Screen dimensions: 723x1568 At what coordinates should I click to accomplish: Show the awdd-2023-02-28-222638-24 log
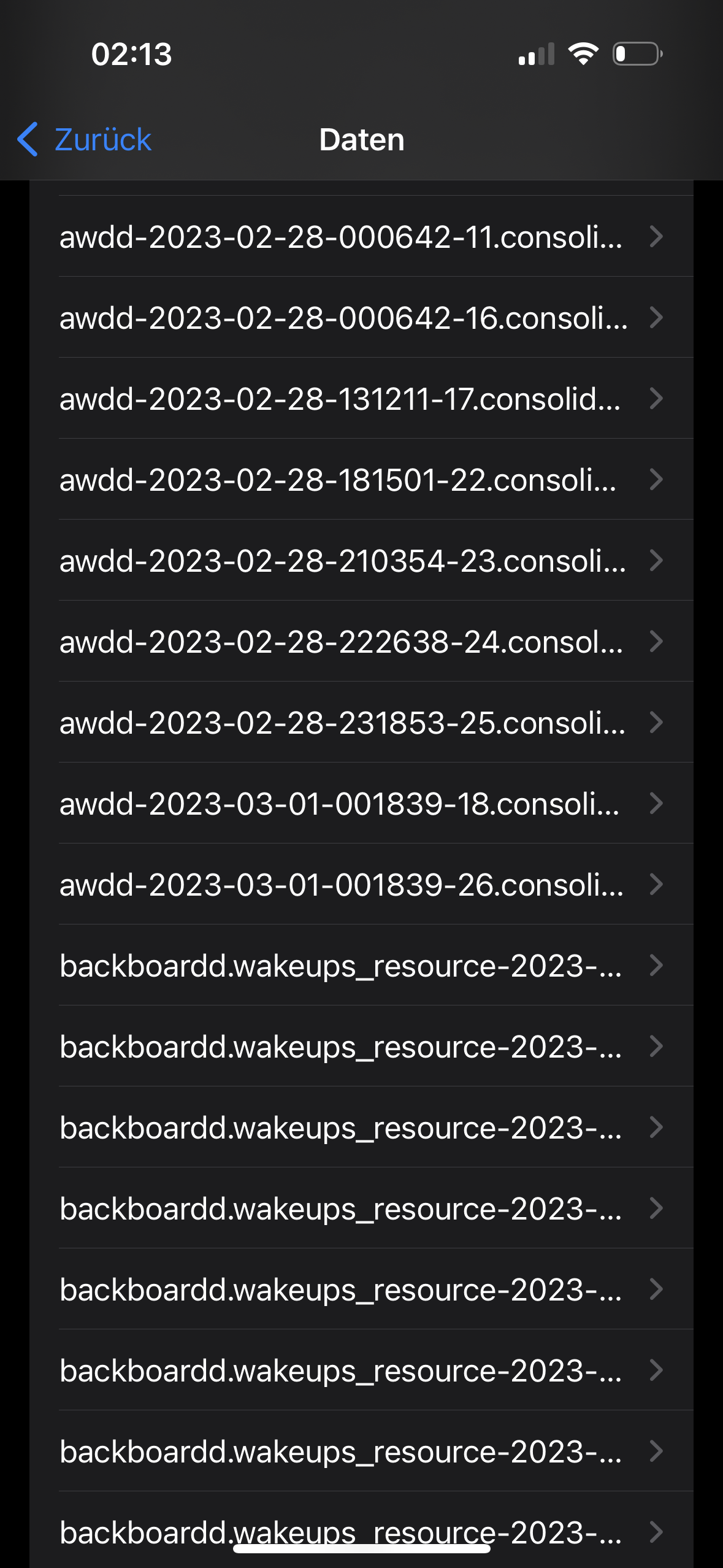(361, 641)
